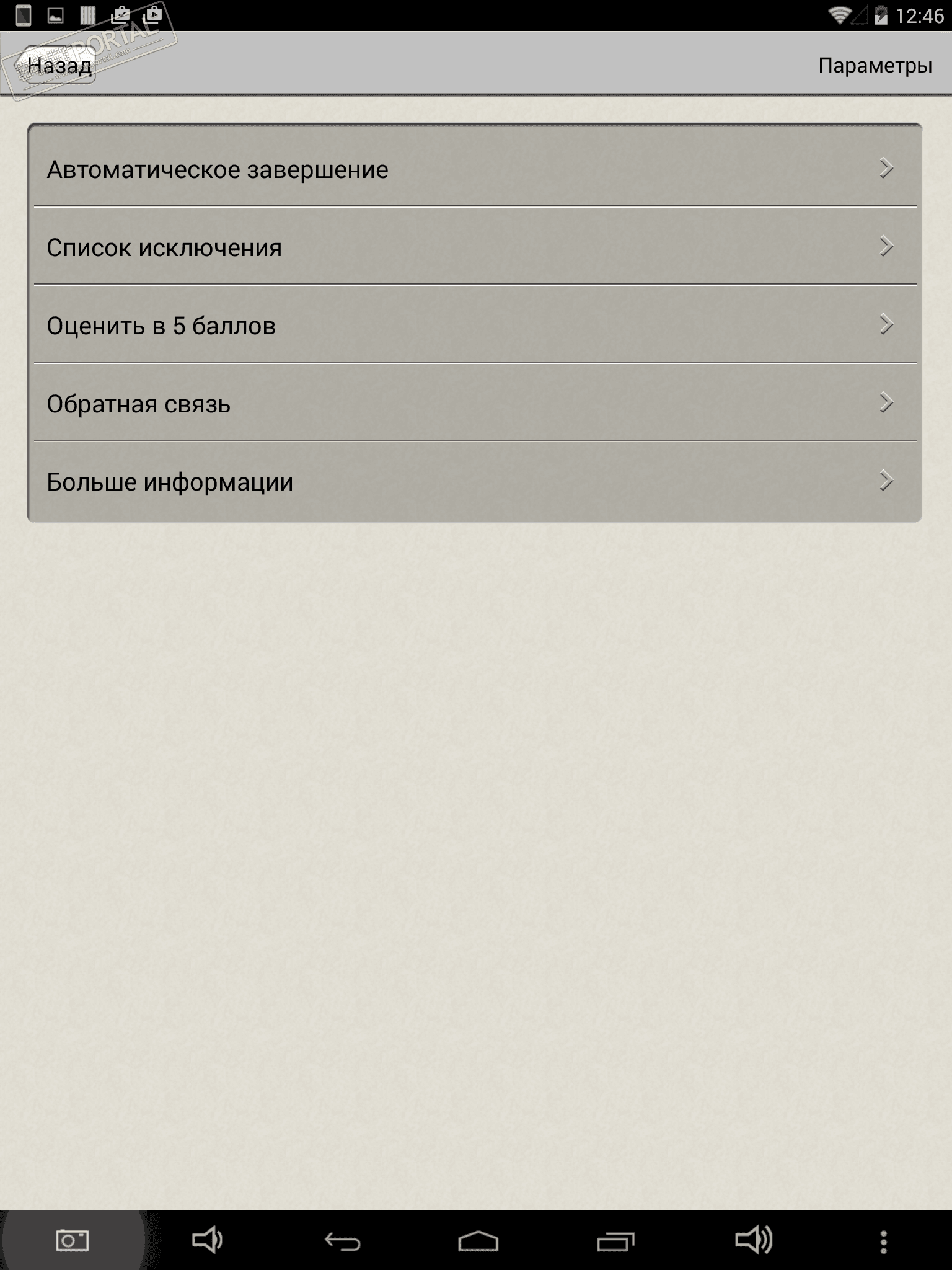Open recent apps
The image size is (952, 1270).
click(x=615, y=1241)
